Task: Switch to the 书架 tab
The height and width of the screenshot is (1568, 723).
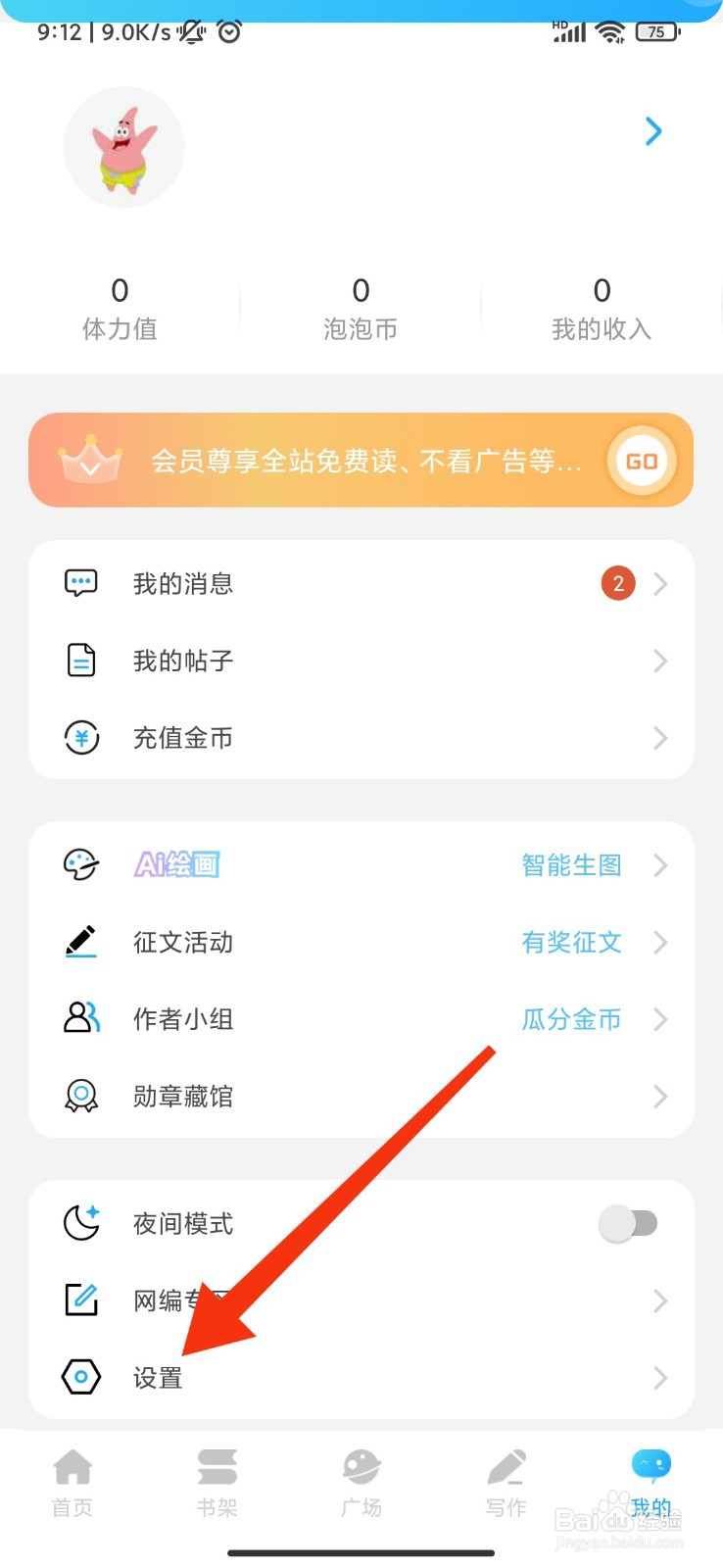Action: pyautogui.click(x=217, y=1480)
